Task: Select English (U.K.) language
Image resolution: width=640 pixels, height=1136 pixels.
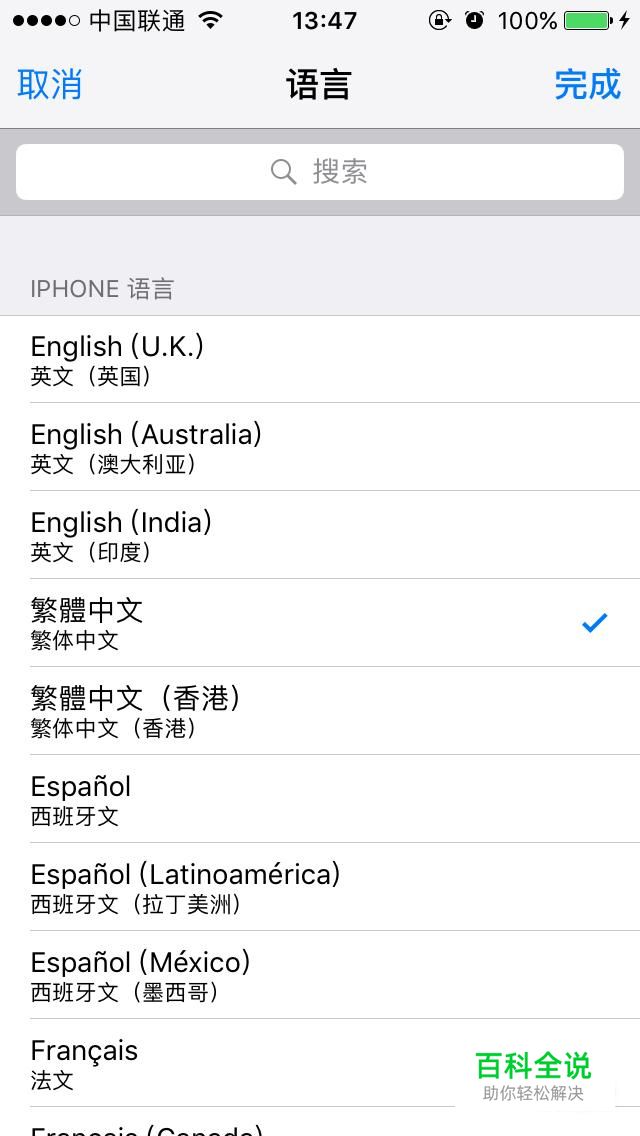Action: click(x=320, y=360)
